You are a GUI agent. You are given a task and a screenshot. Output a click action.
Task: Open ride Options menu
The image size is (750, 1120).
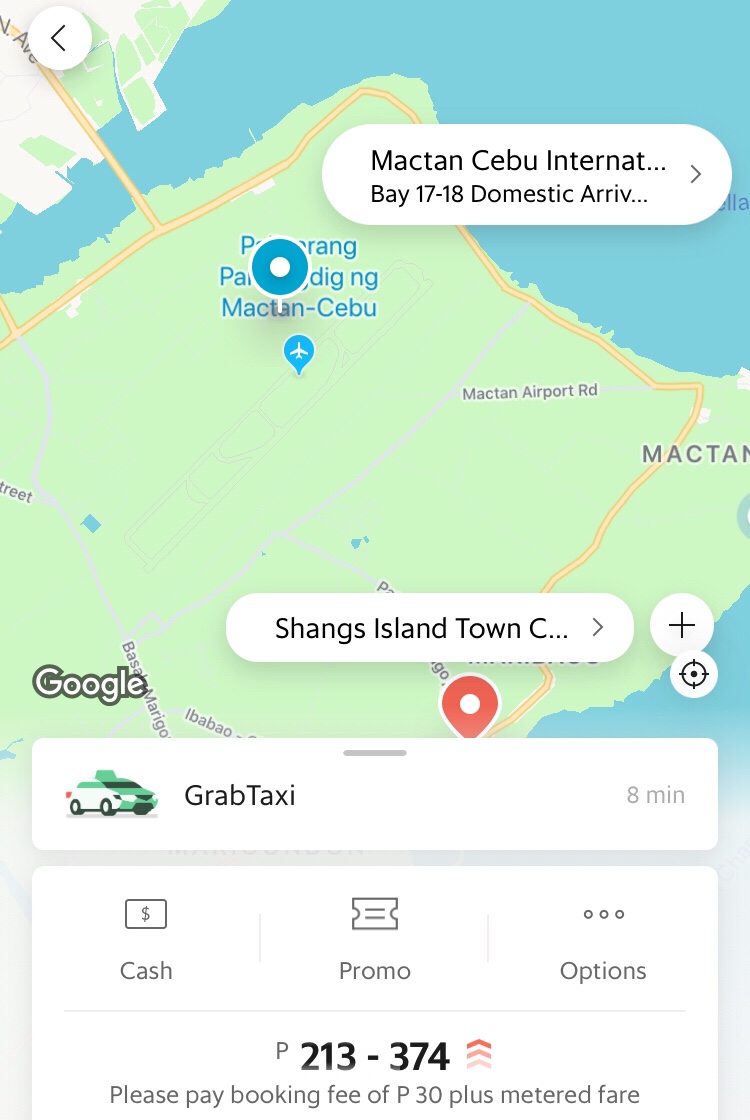603,941
